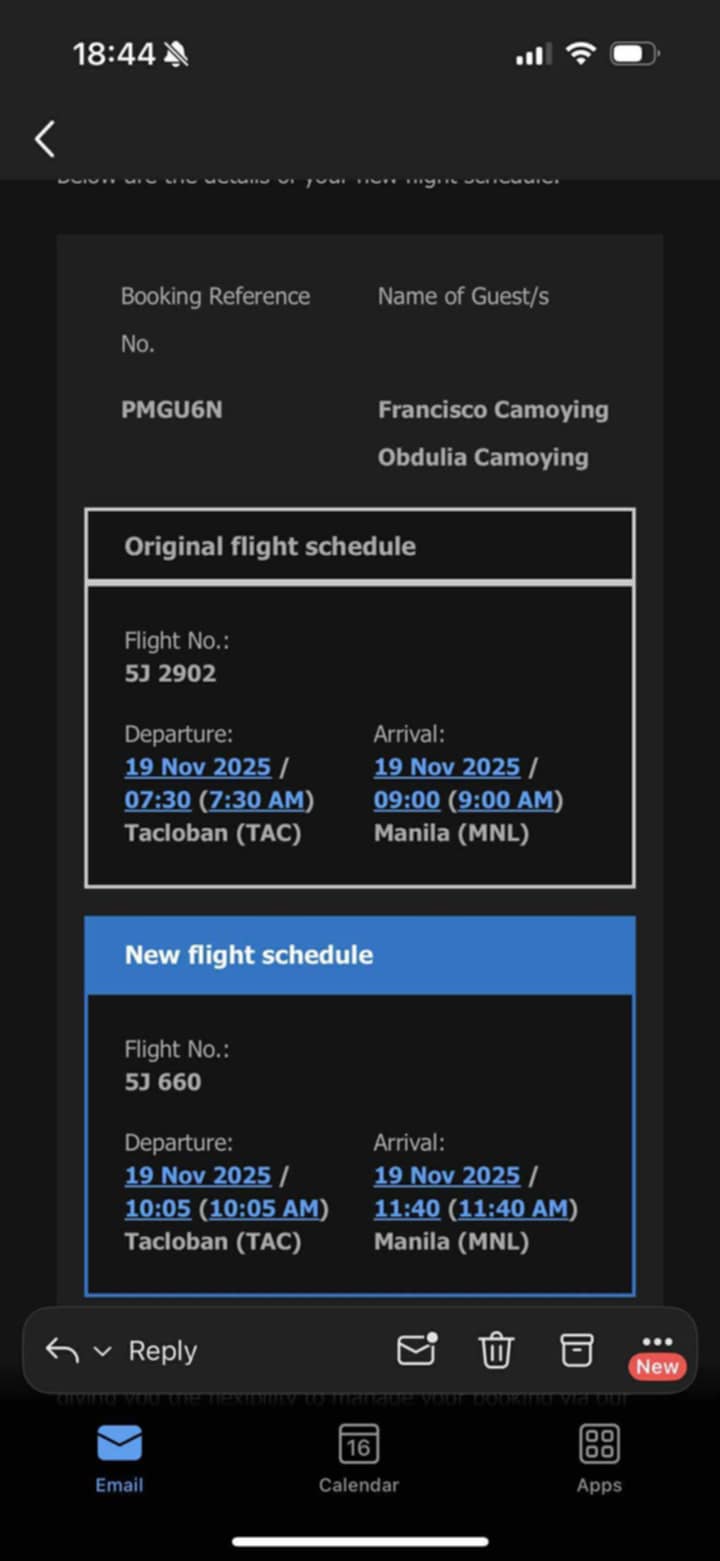This screenshot has height=1561, width=720.
Task: Tap the (11:40 AM) time link
Action: pyautogui.click(x=513, y=1208)
